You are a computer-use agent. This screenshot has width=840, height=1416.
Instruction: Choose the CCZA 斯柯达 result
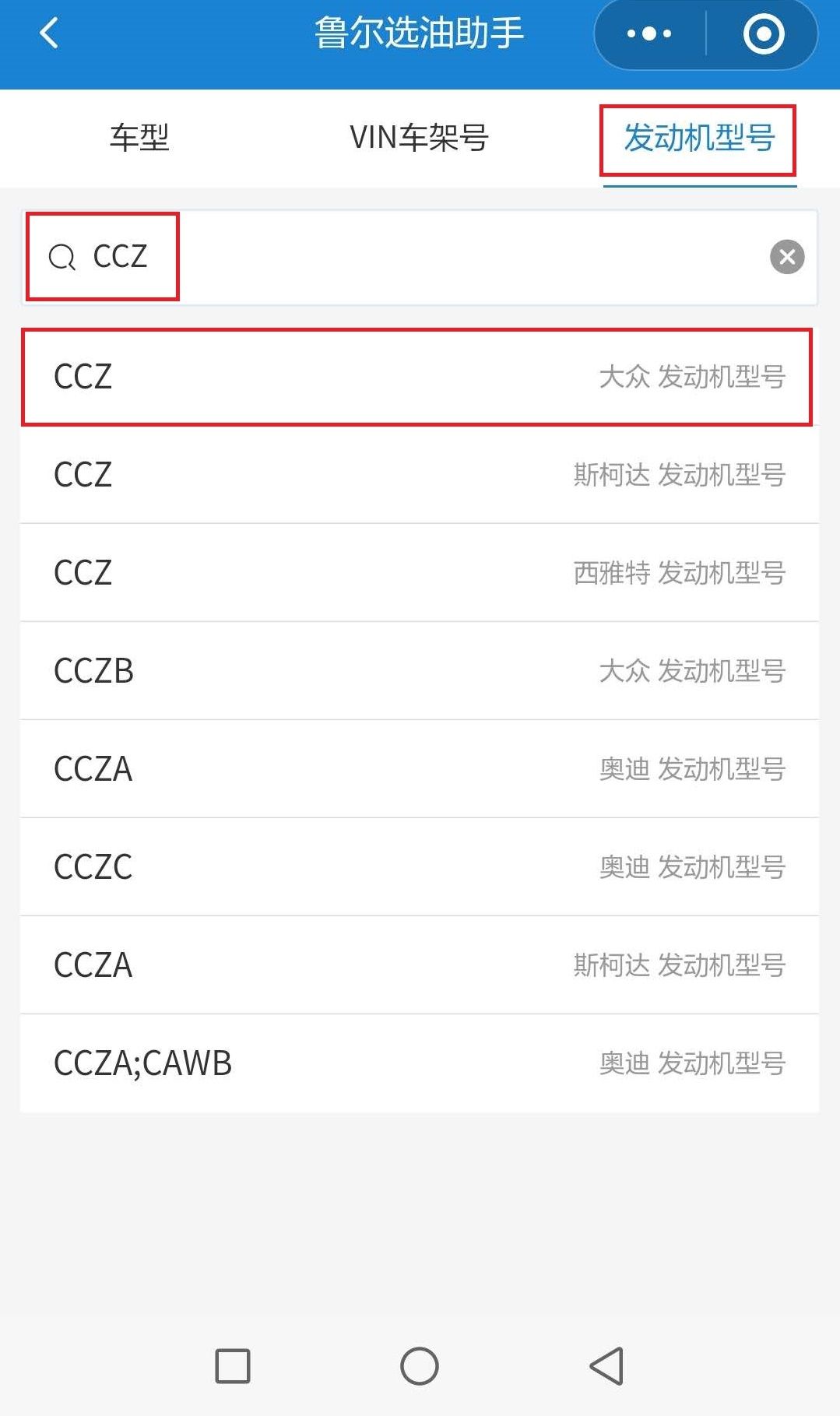point(419,965)
